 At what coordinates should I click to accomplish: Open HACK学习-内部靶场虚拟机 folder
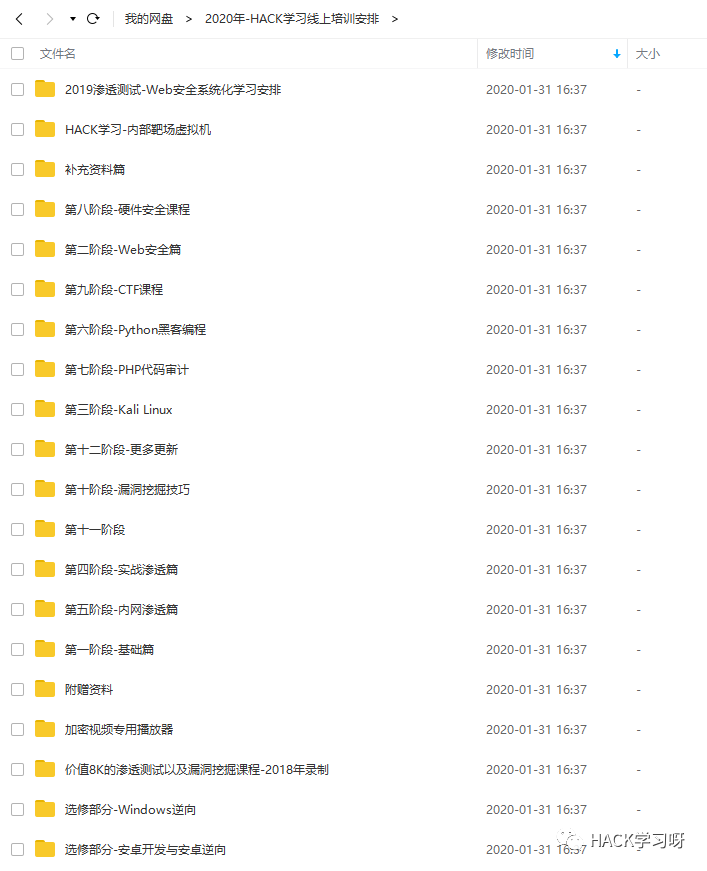(137, 130)
